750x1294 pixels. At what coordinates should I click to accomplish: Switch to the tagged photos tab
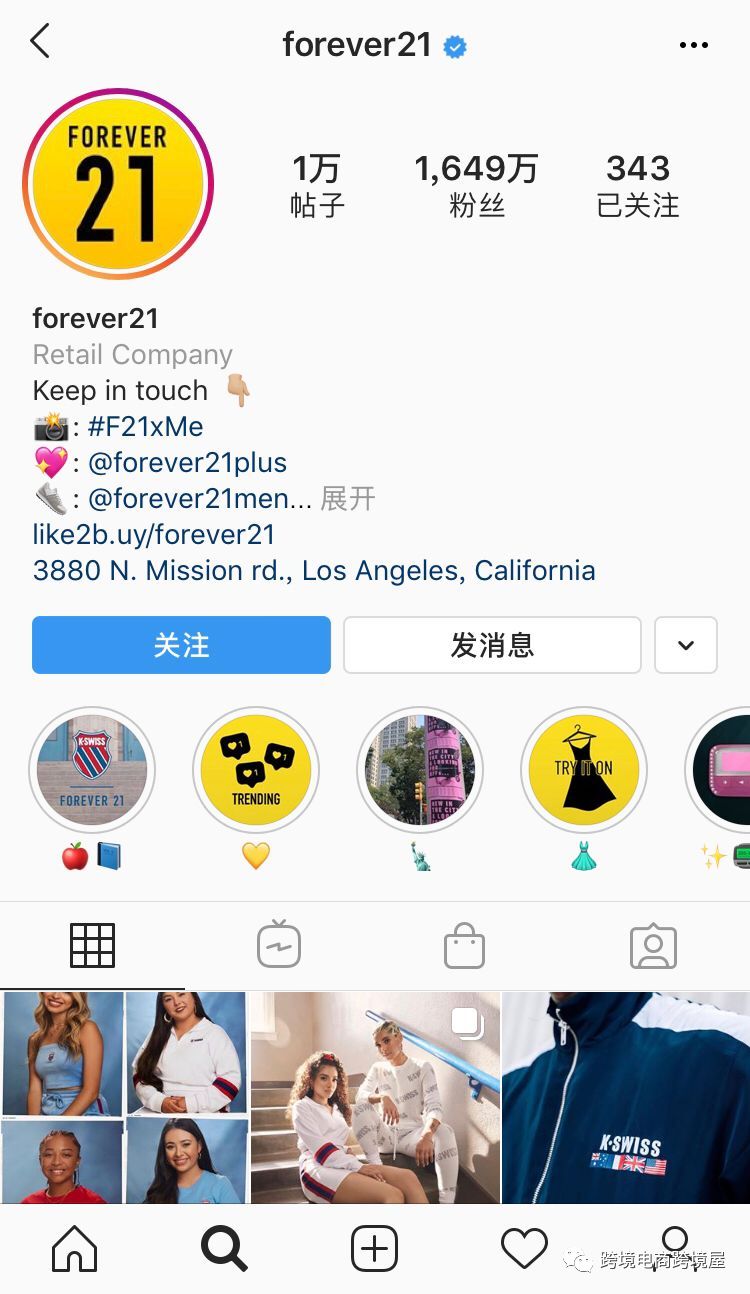pyautogui.click(x=653, y=945)
